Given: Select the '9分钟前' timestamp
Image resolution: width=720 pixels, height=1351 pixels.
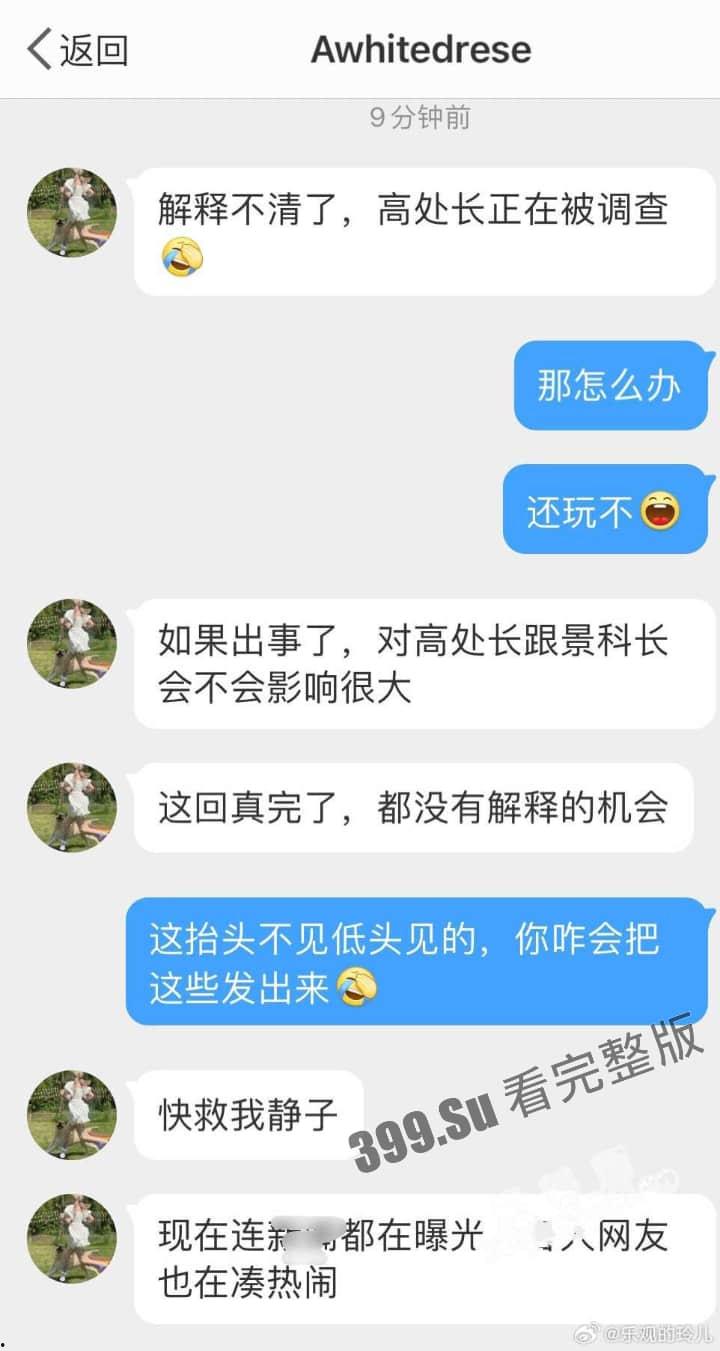Looking at the screenshot, I should pyautogui.click(x=420, y=118).
